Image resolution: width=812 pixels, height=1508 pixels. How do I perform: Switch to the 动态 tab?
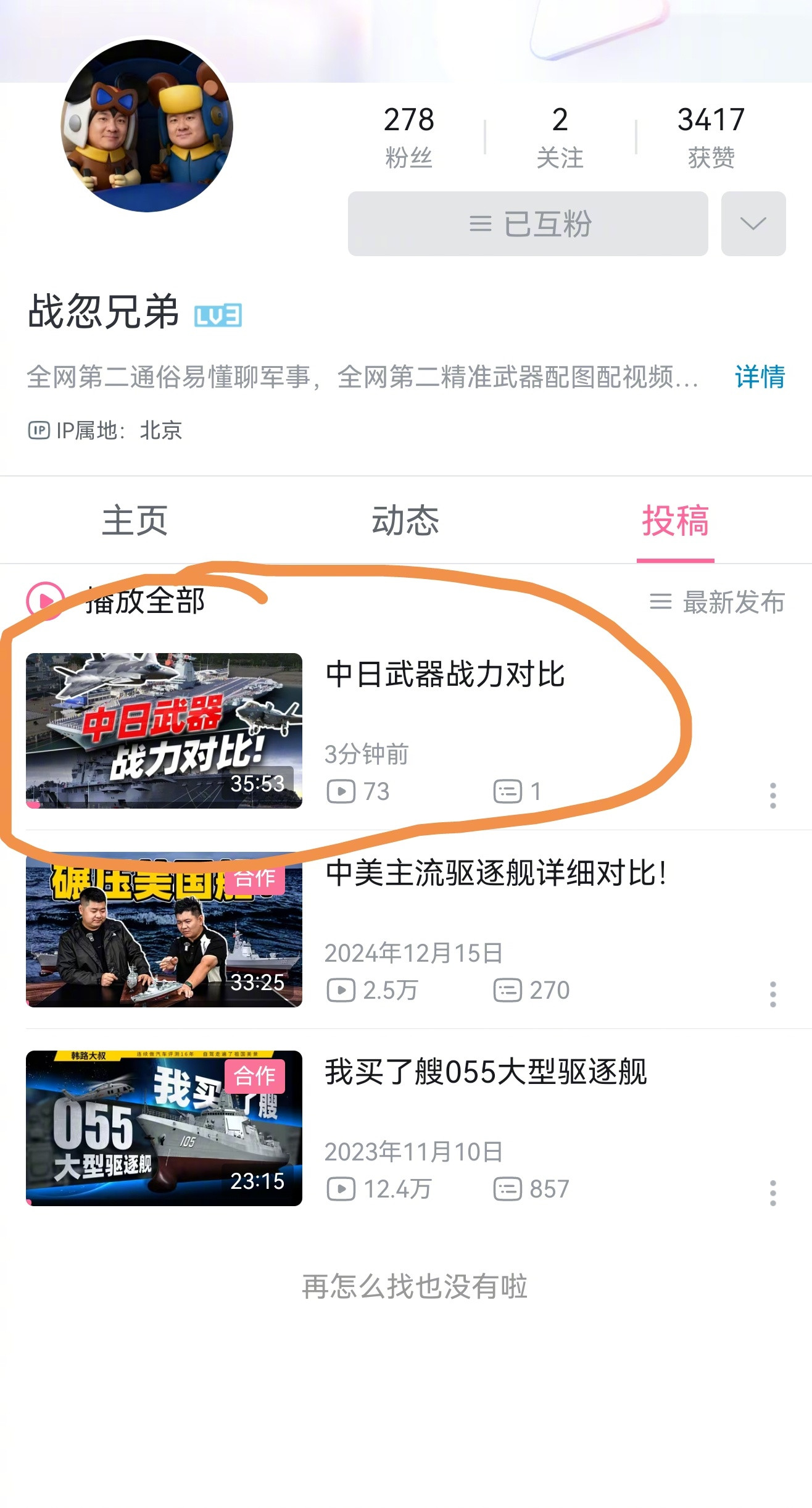click(406, 522)
